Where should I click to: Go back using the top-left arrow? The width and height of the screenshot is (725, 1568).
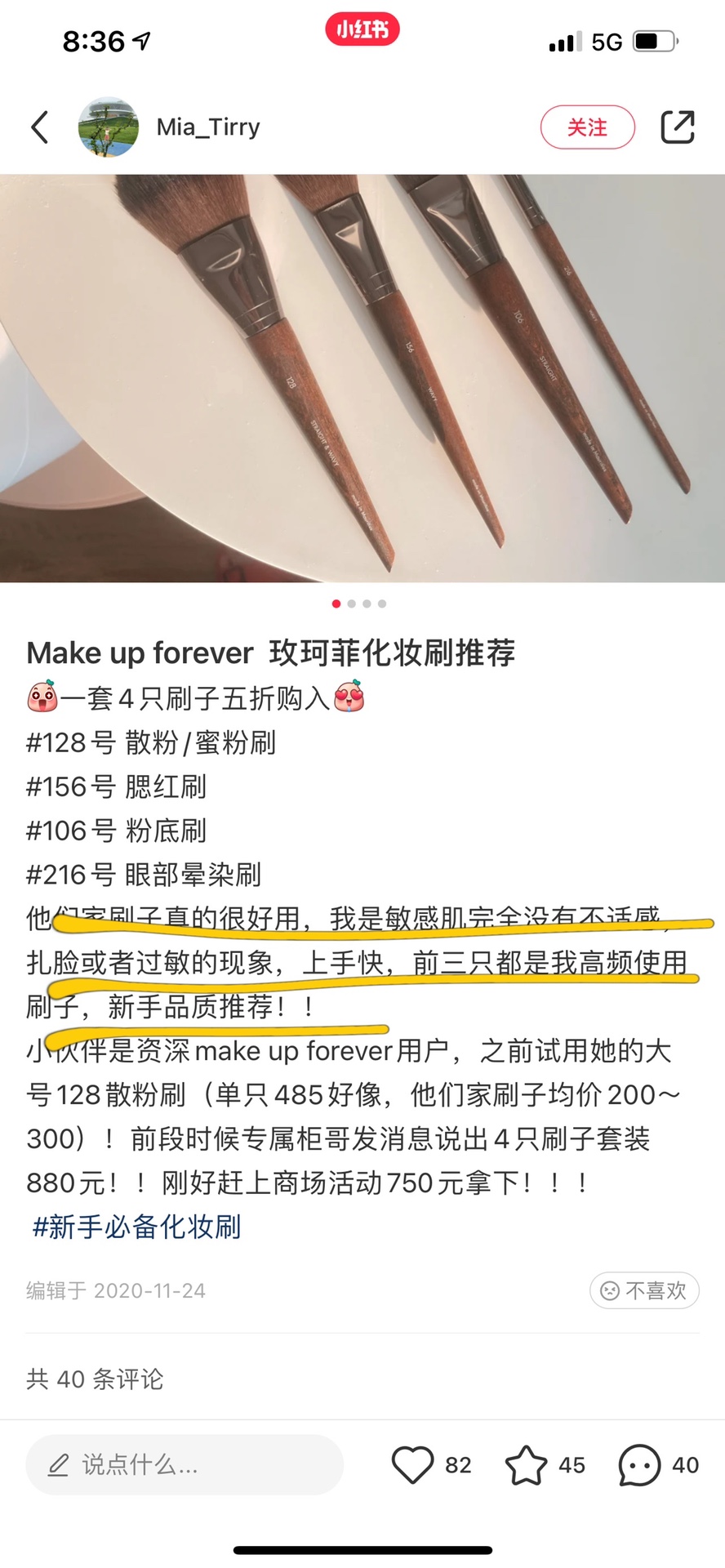pyautogui.click(x=39, y=127)
